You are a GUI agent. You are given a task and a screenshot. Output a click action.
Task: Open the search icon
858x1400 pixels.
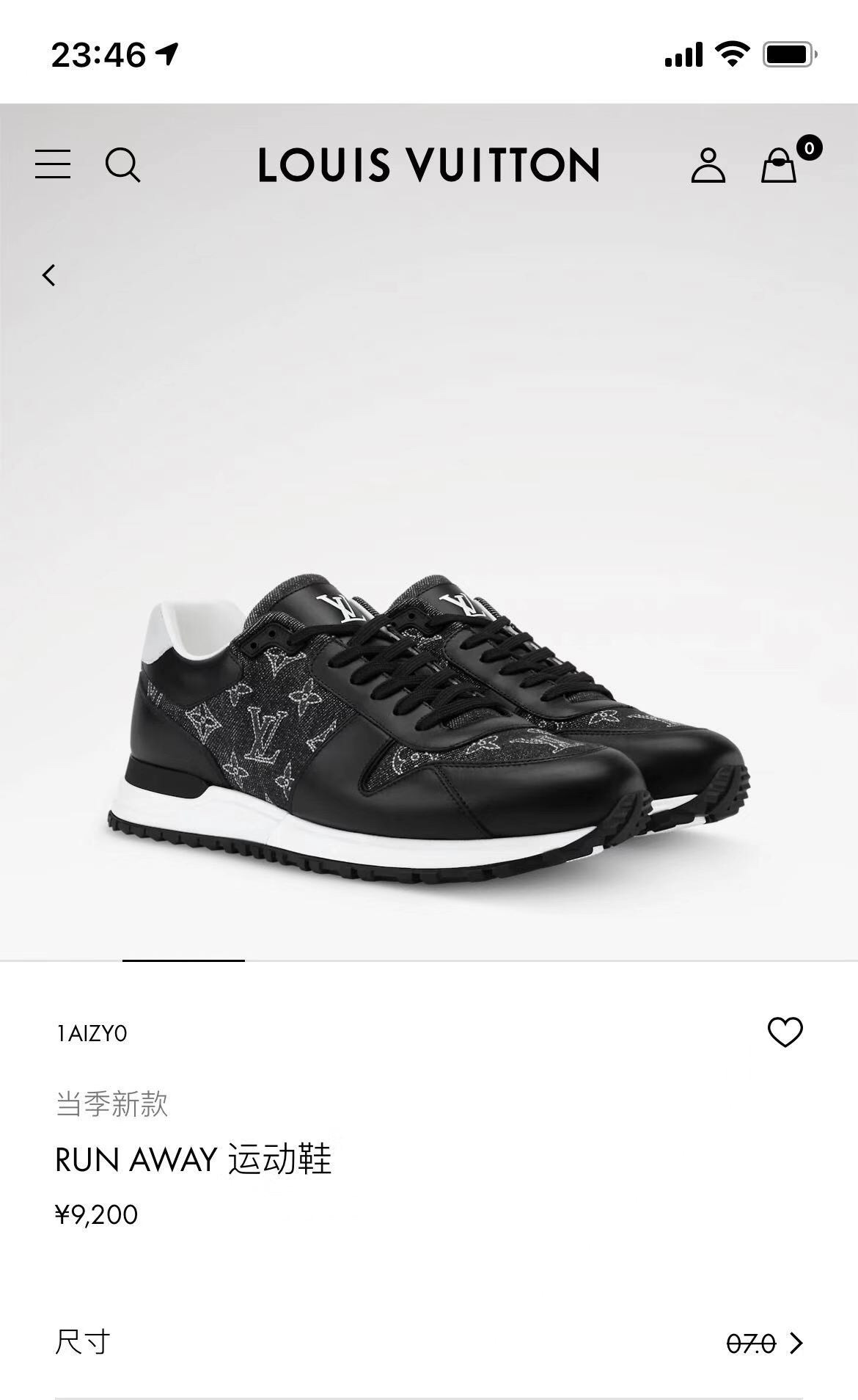click(122, 164)
